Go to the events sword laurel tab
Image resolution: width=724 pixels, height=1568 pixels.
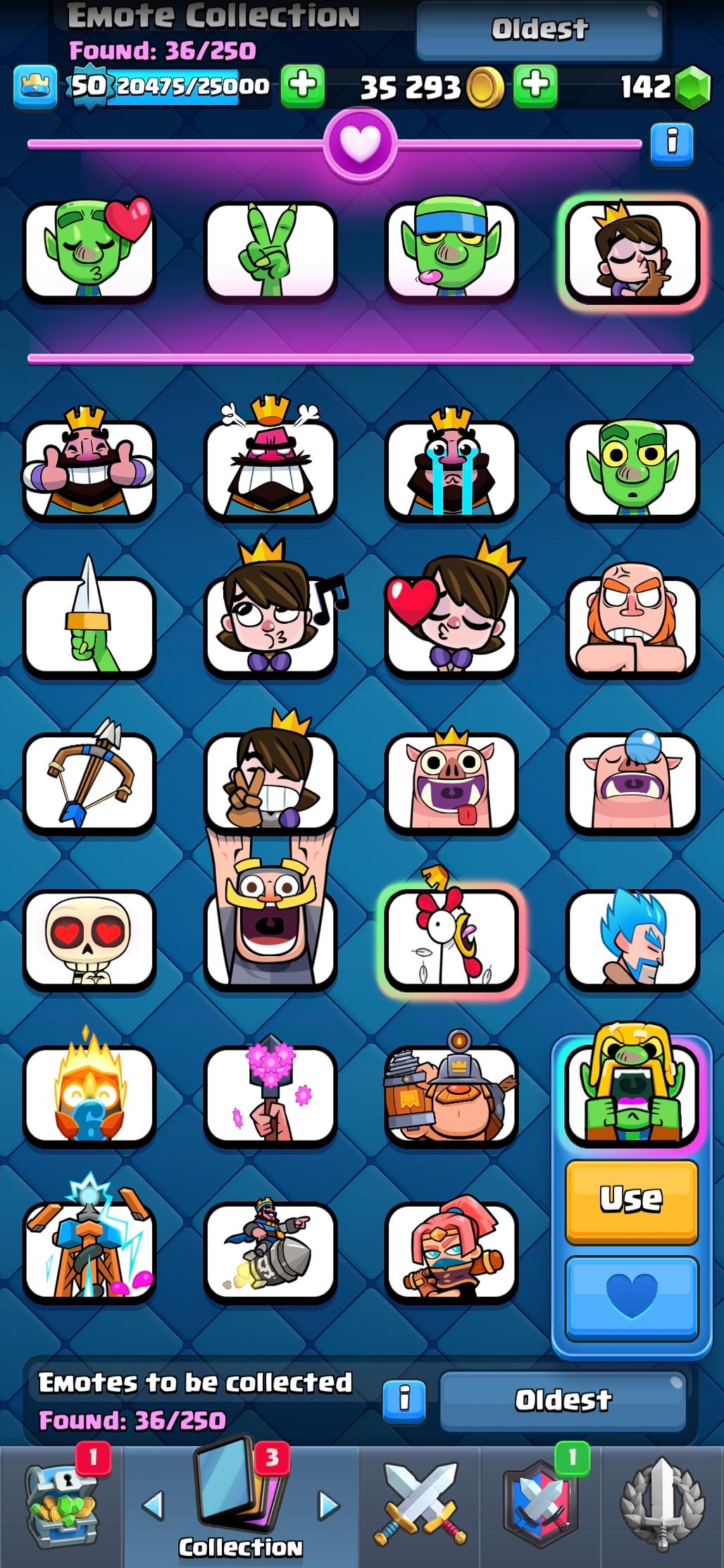661,1507
